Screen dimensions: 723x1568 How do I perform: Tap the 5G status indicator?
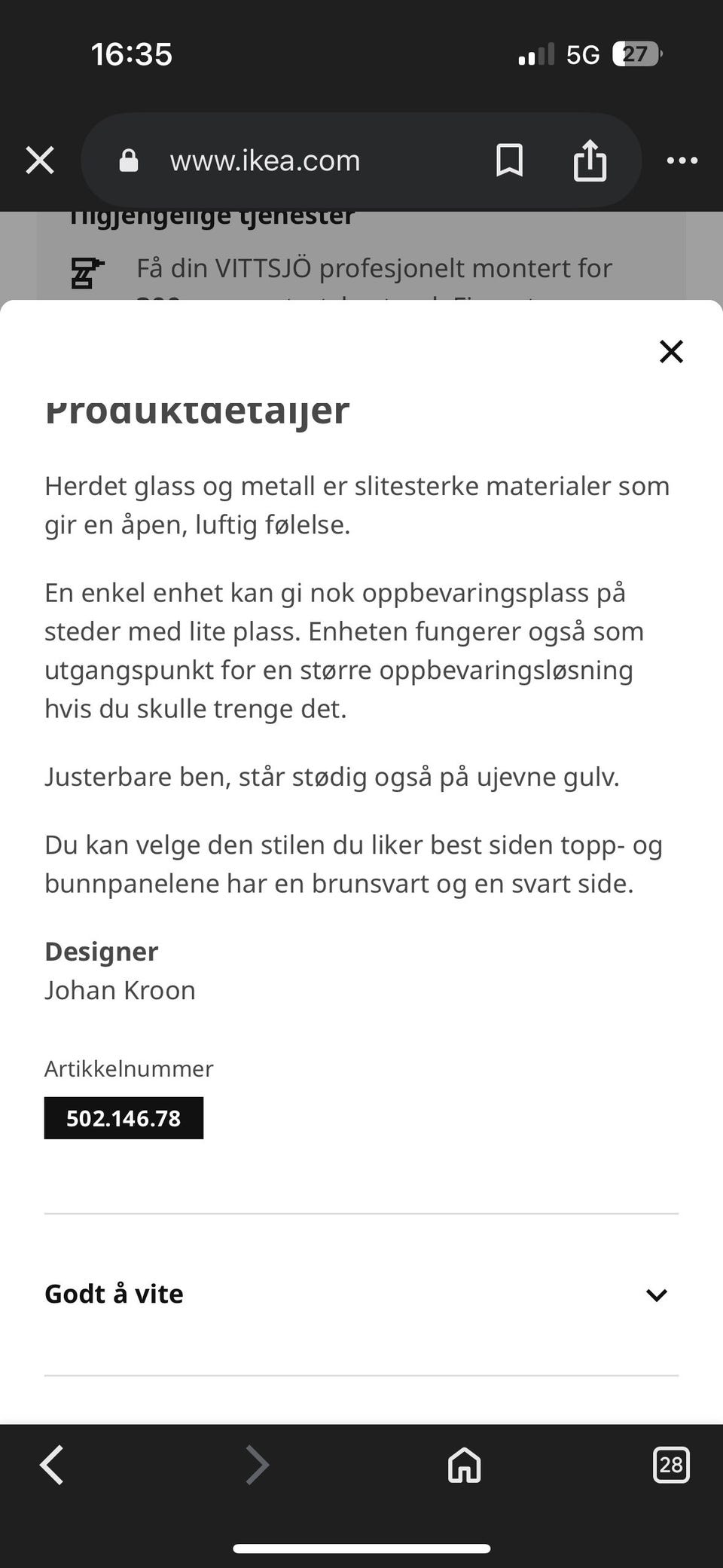tap(584, 53)
